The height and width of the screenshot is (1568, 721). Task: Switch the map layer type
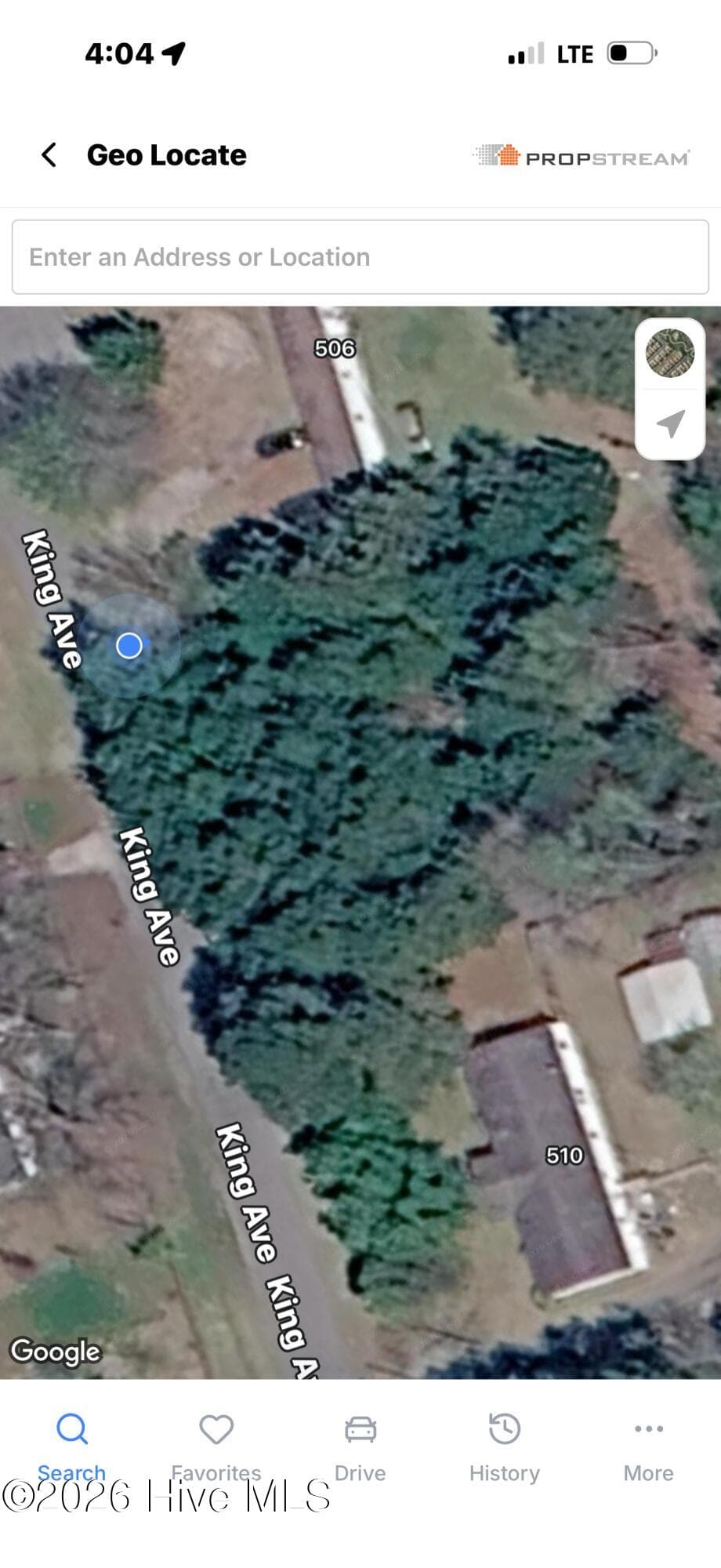670,354
